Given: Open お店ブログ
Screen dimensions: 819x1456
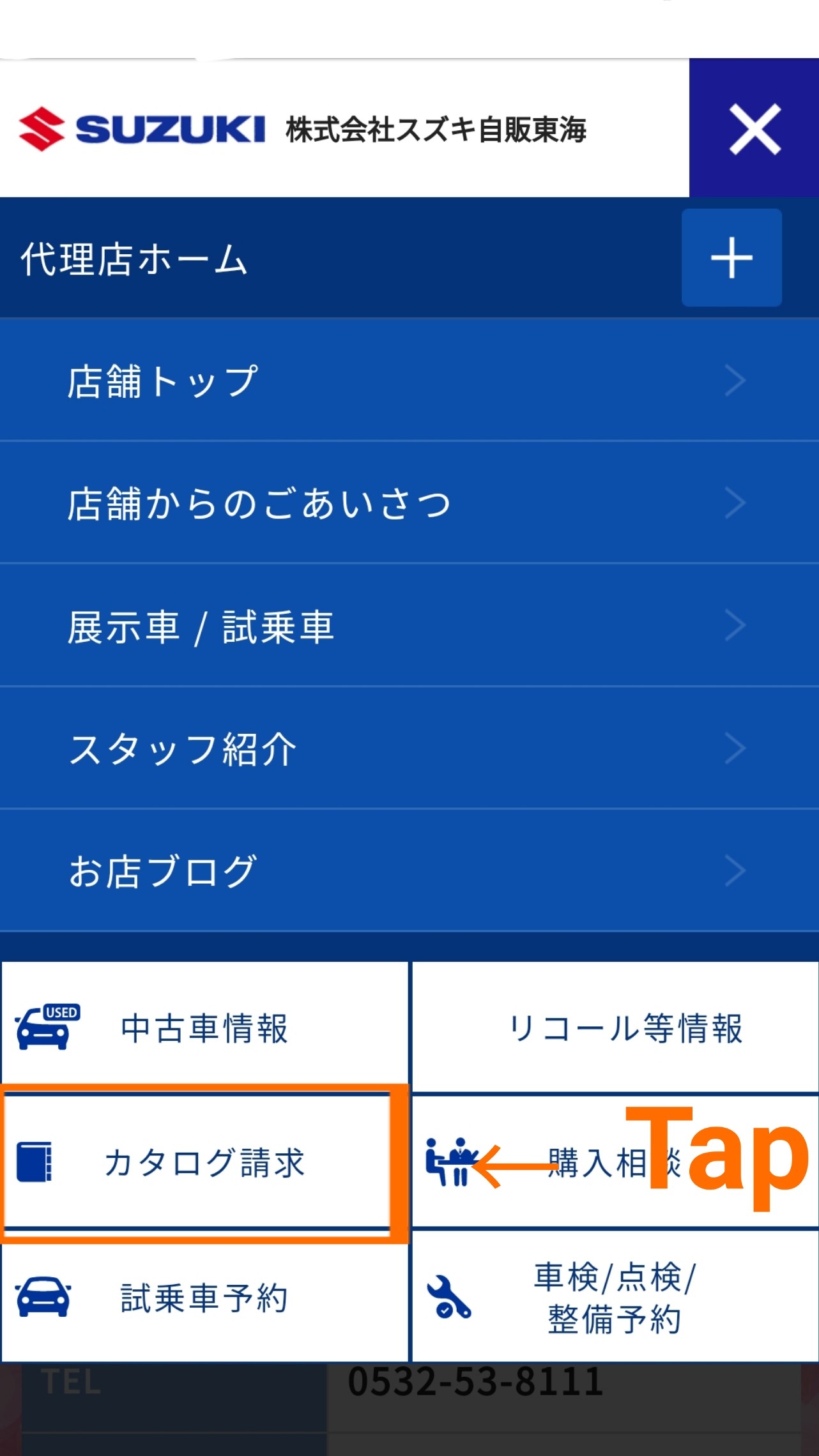Looking at the screenshot, I should tap(409, 871).
